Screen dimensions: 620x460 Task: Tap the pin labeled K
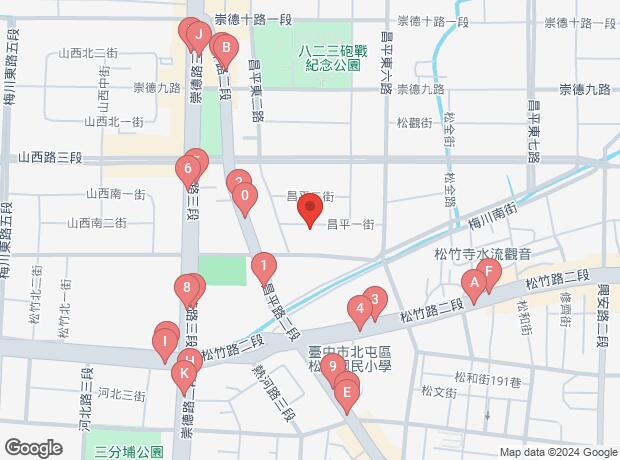point(181,375)
